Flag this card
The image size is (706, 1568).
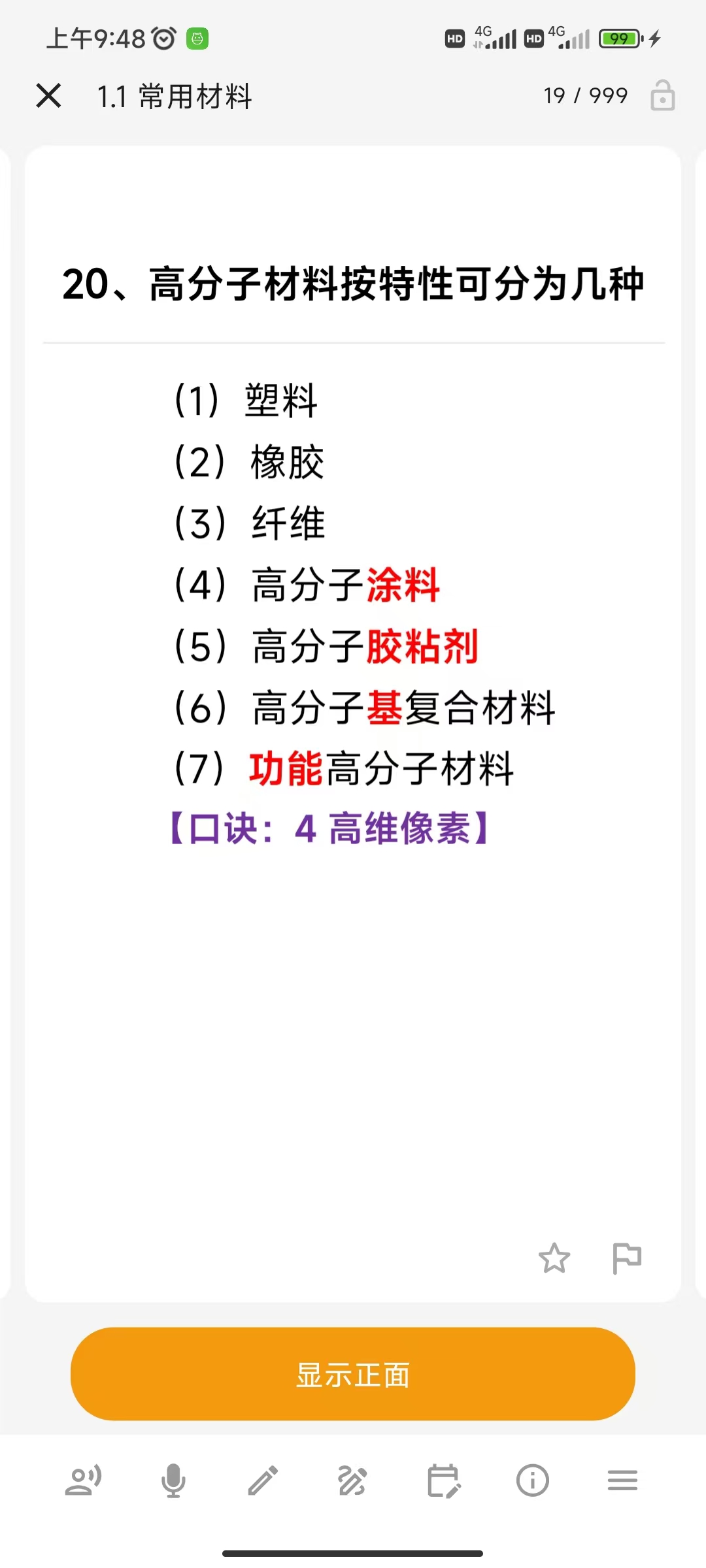pos(626,1258)
